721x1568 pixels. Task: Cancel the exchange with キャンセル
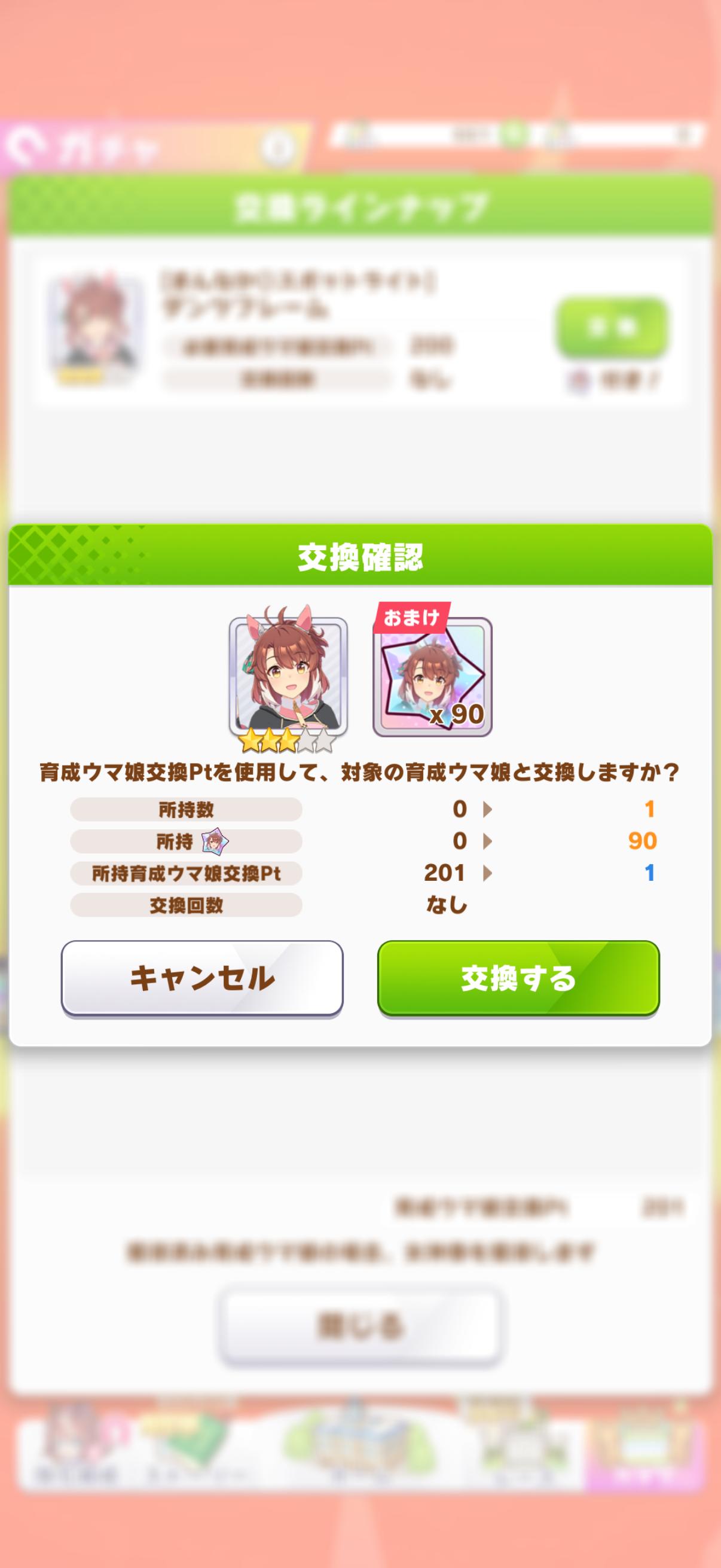tap(202, 978)
